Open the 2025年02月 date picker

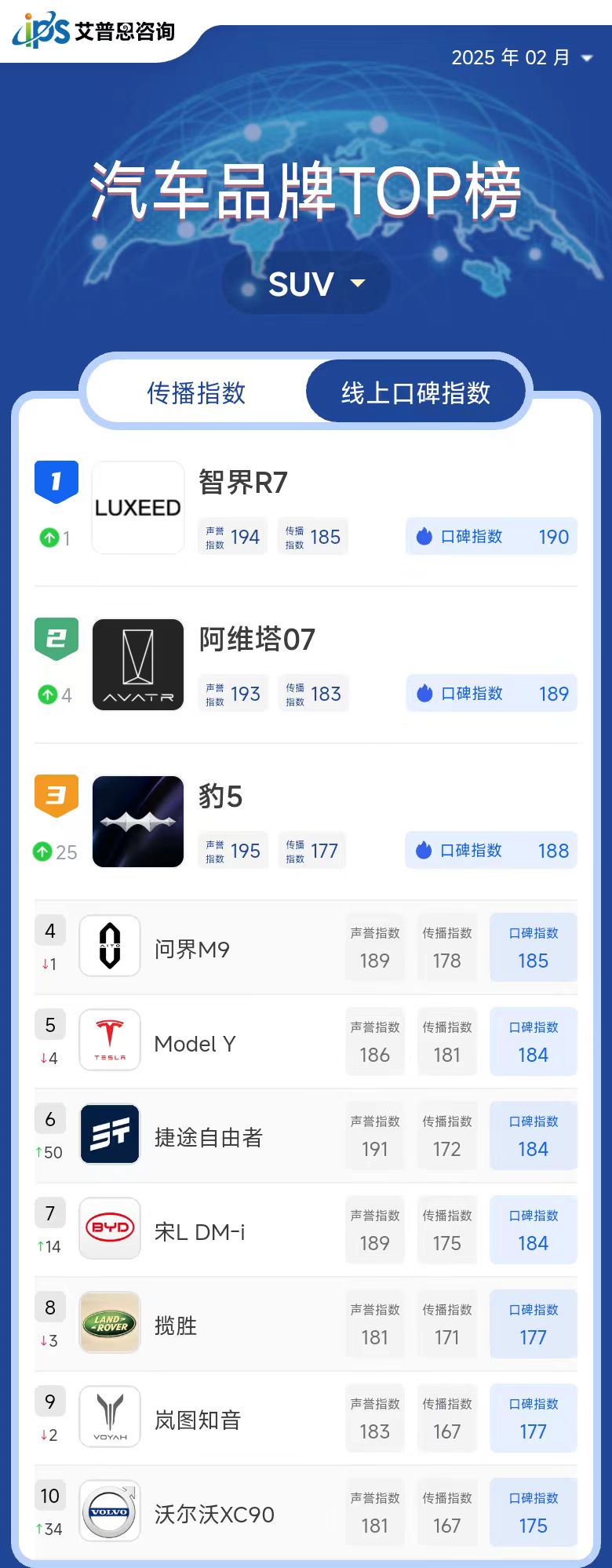521,57
